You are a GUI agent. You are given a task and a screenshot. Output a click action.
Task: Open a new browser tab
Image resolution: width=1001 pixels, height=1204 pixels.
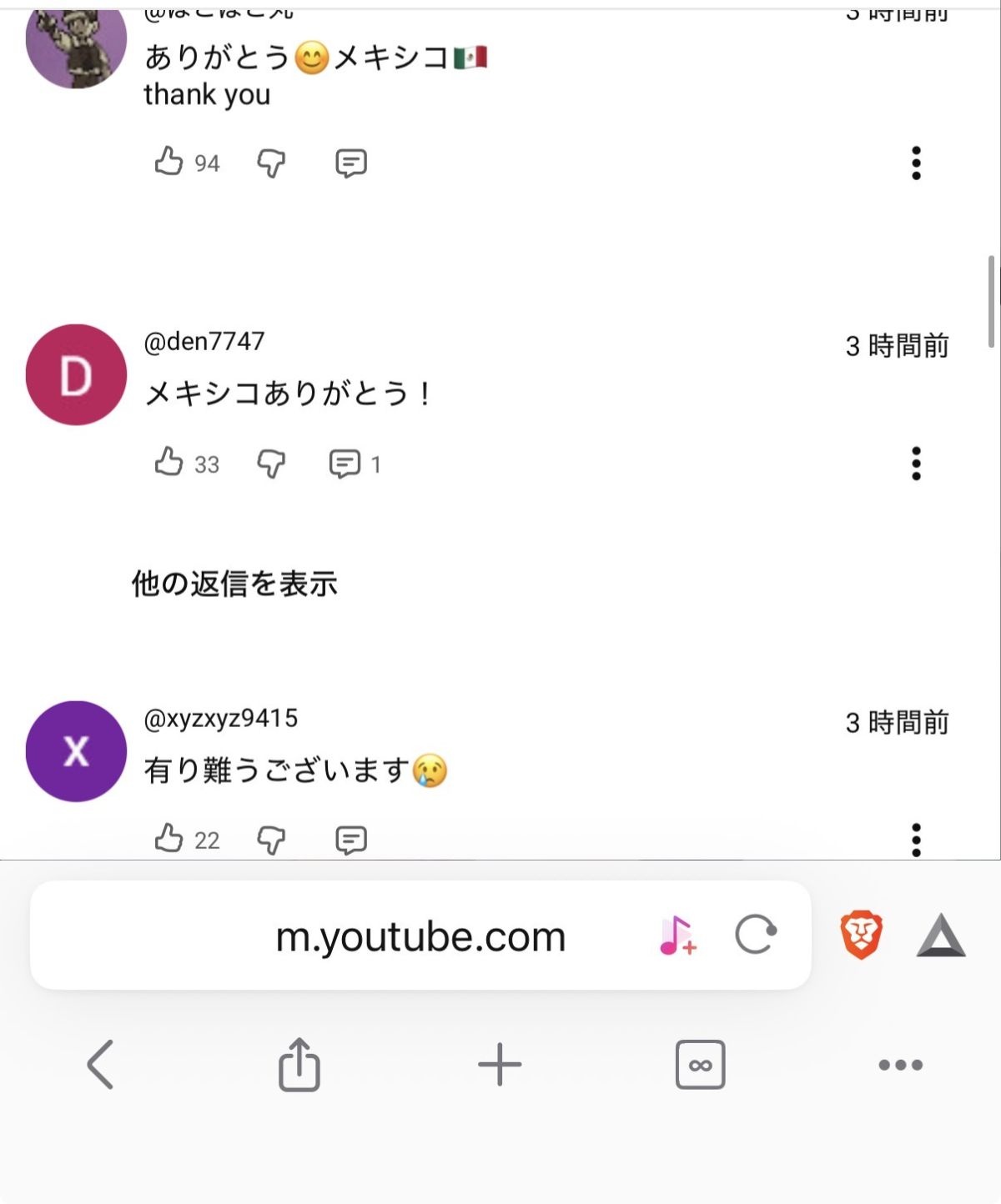500,1064
